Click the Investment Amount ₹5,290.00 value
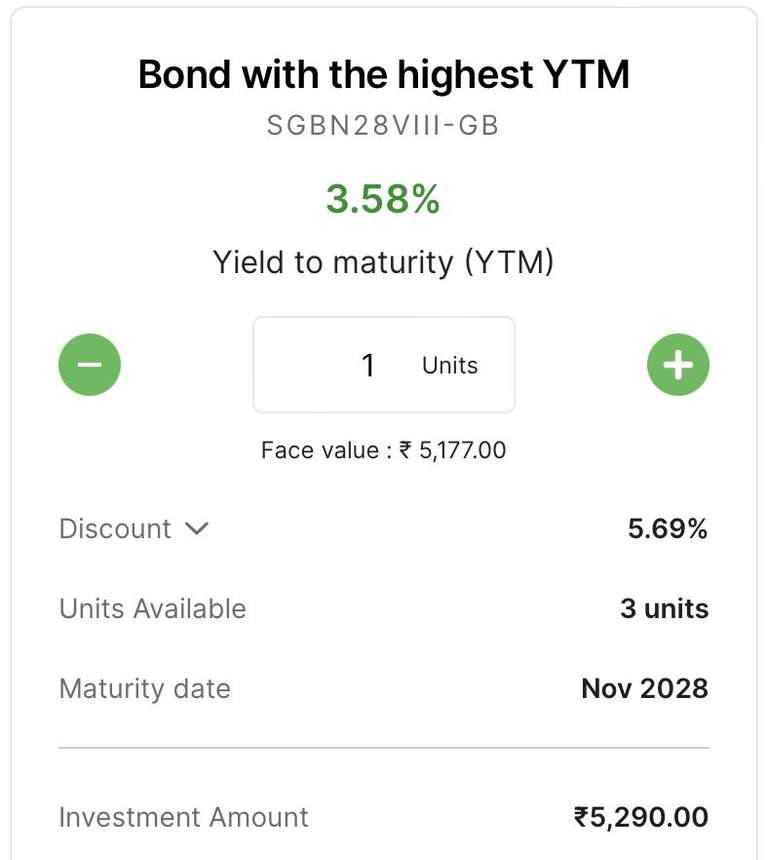 (641, 817)
